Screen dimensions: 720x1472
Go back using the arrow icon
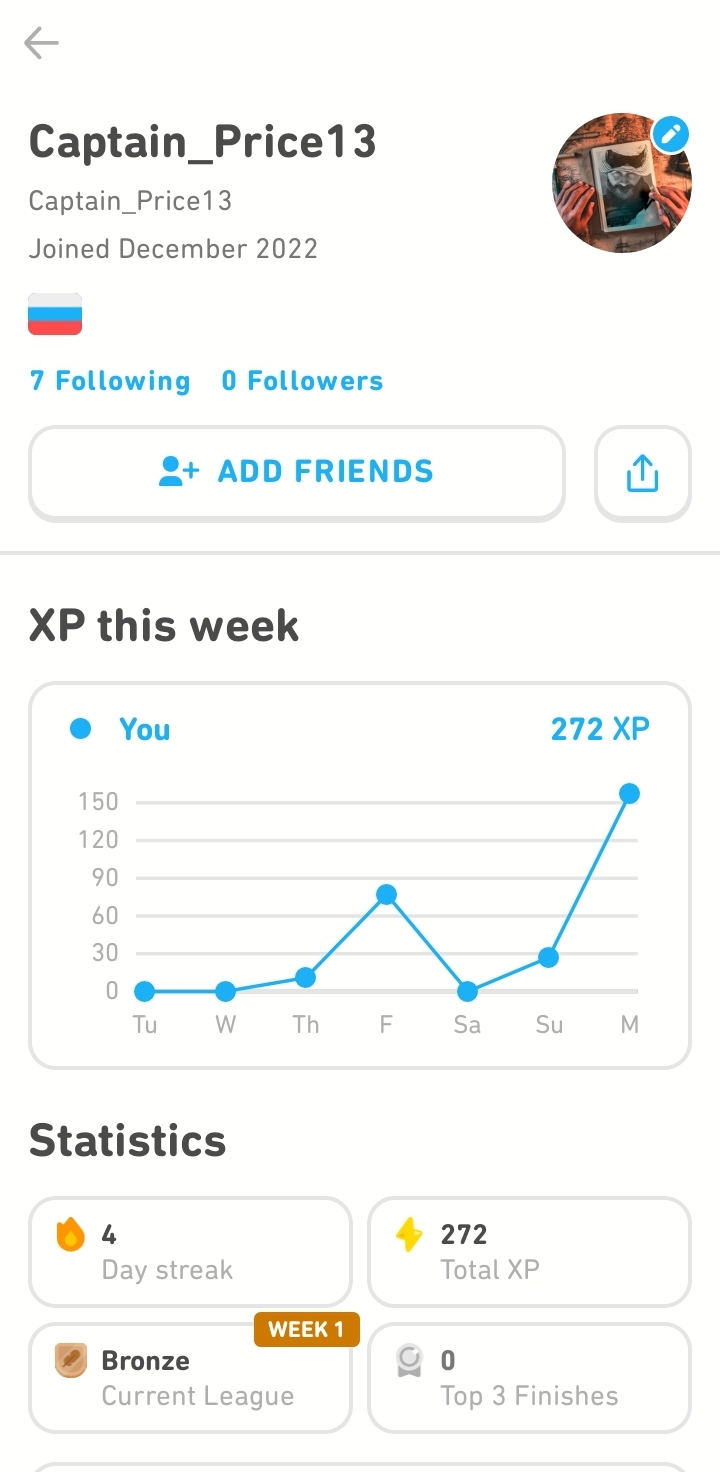click(x=42, y=43)
